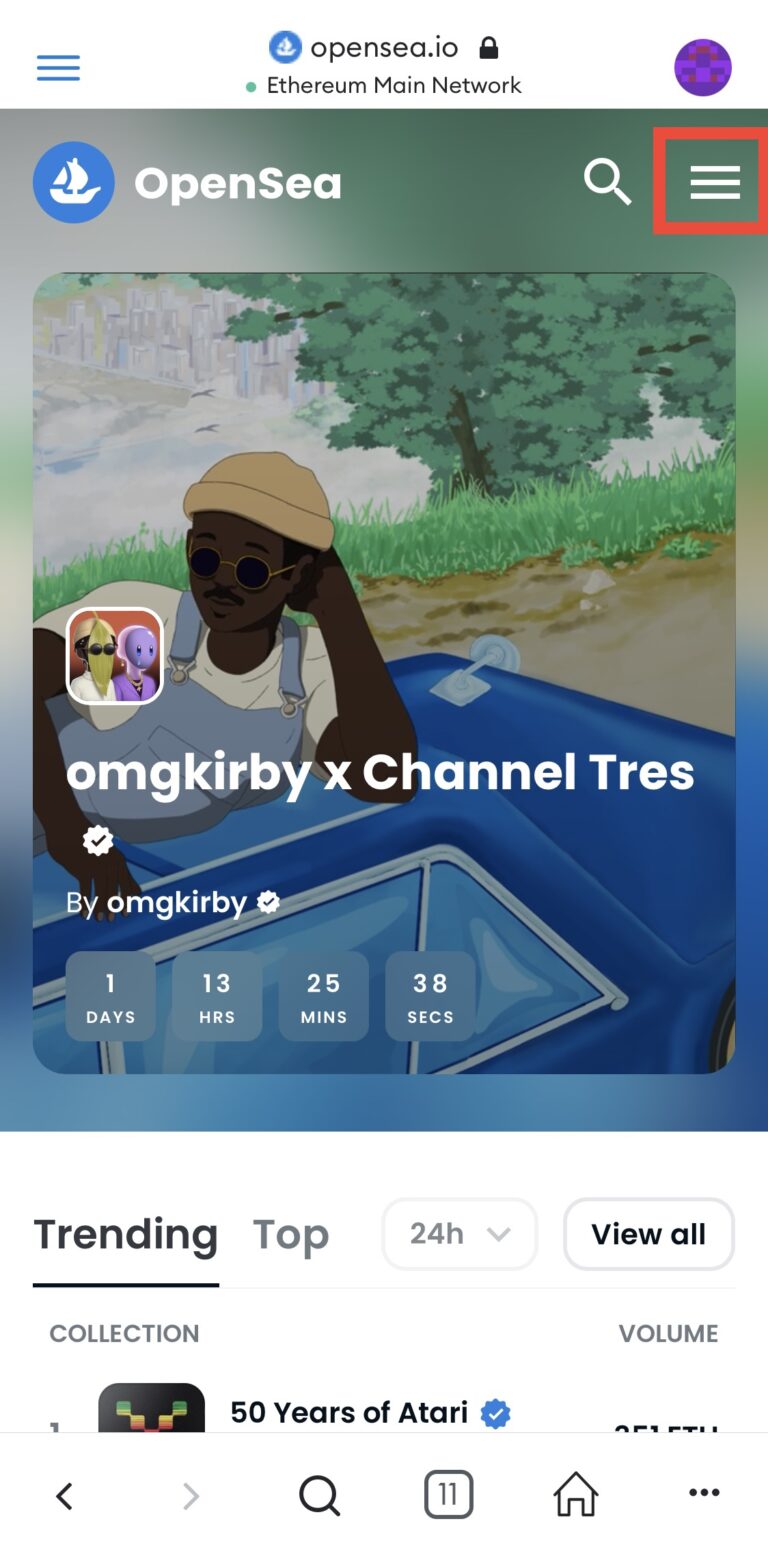
Task: Expand the 24h time range dropdown
Action: [459, 1234]
